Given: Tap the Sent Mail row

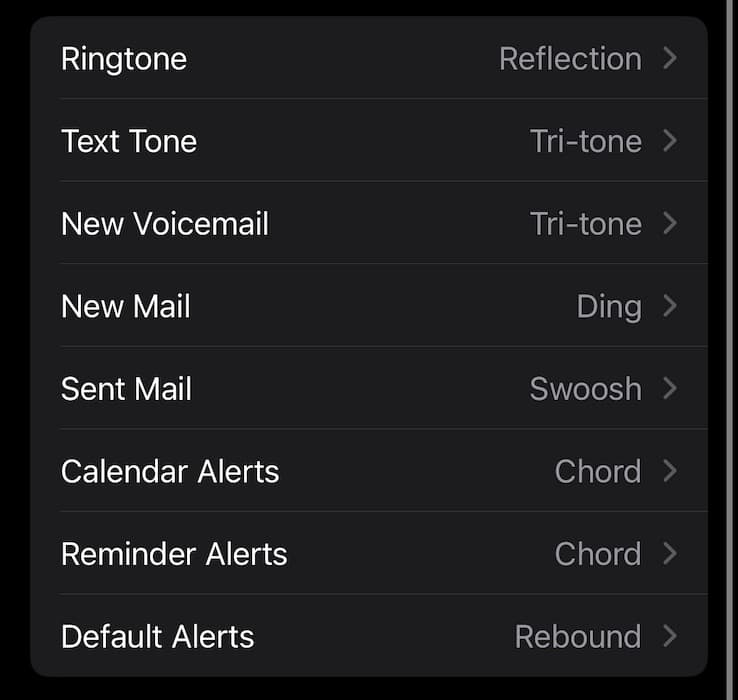Looking at the screenshot, I should click(x=368, y=388).
